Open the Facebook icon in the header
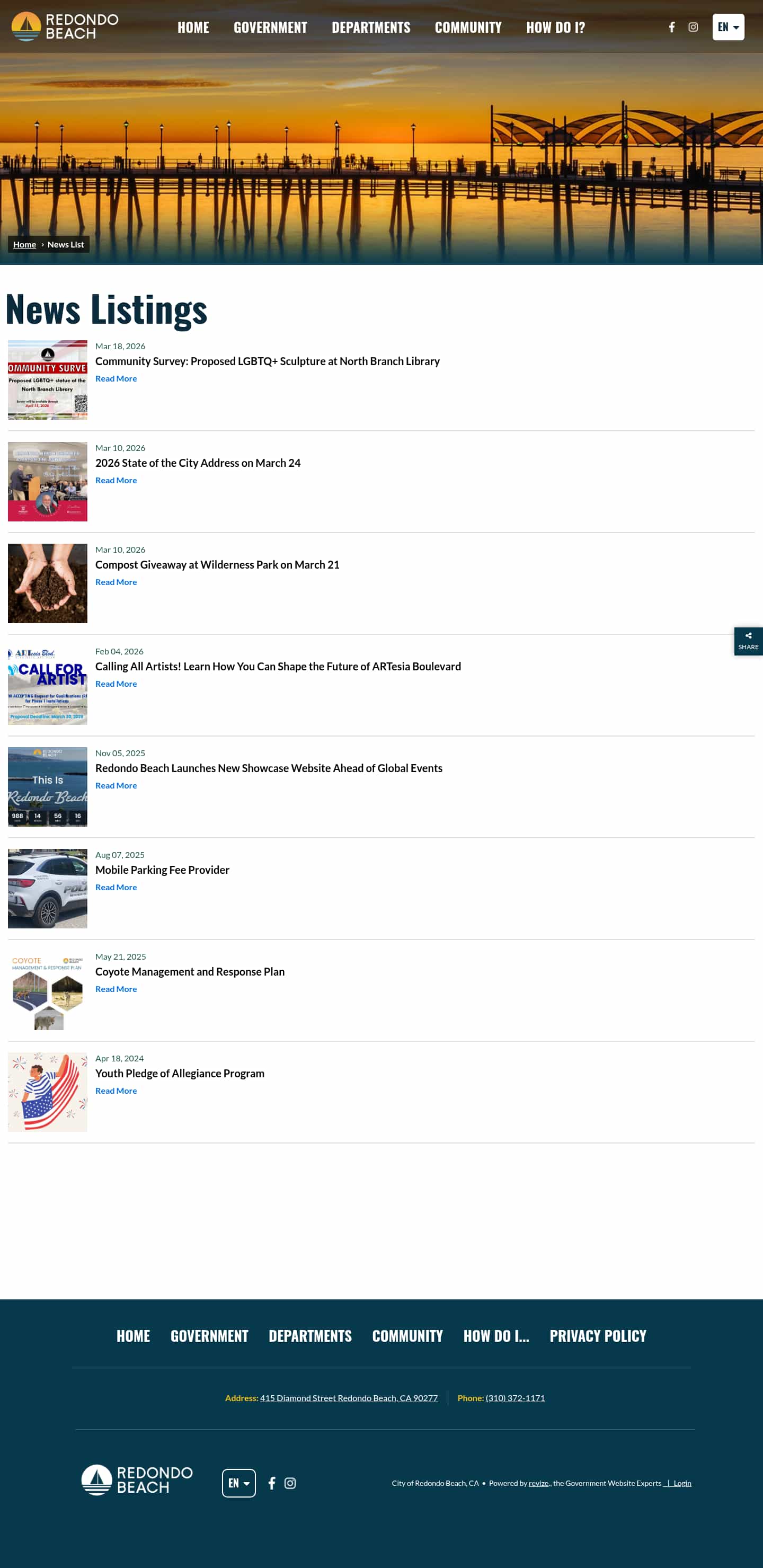Viewport: 763px width, 1568px height. [672, 28]
